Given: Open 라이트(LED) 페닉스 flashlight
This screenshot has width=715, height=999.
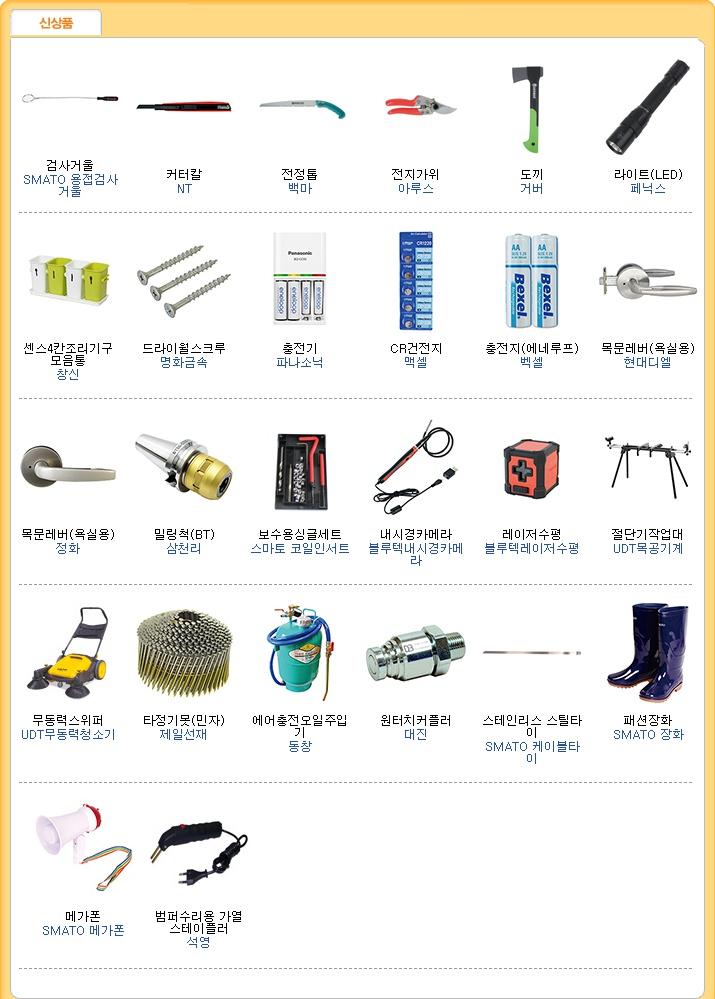Looking at the screenshot, I should tap(648, 105).
